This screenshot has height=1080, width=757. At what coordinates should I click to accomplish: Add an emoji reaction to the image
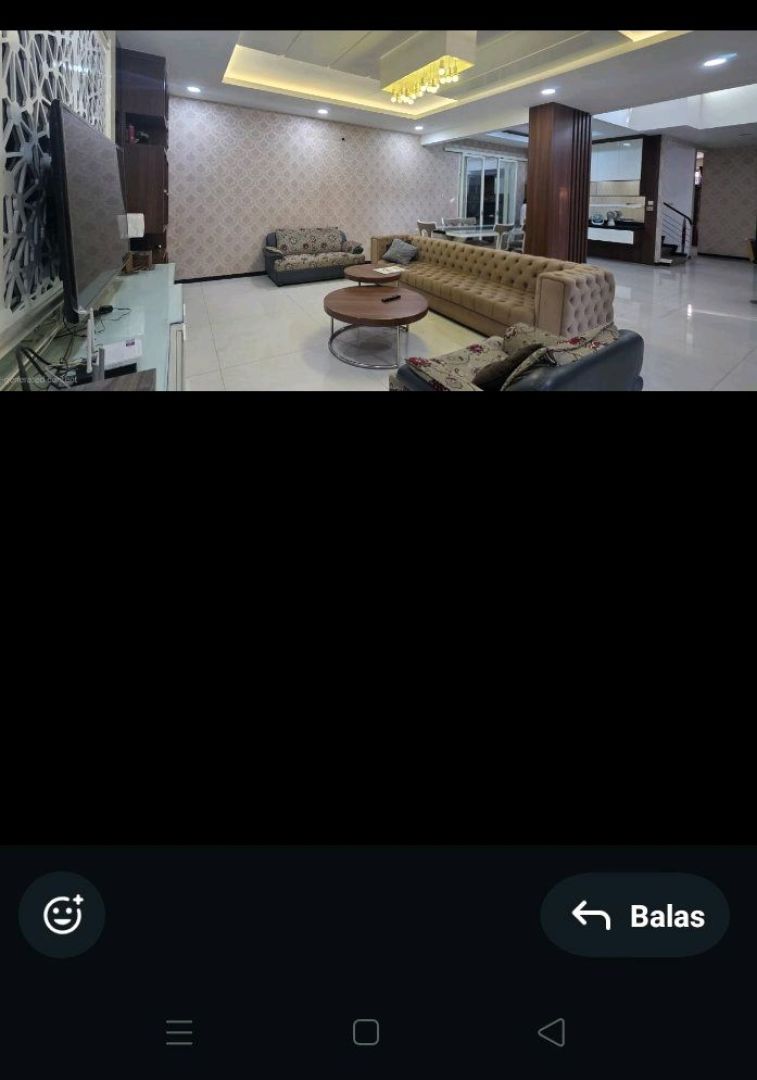click(62, 915)
